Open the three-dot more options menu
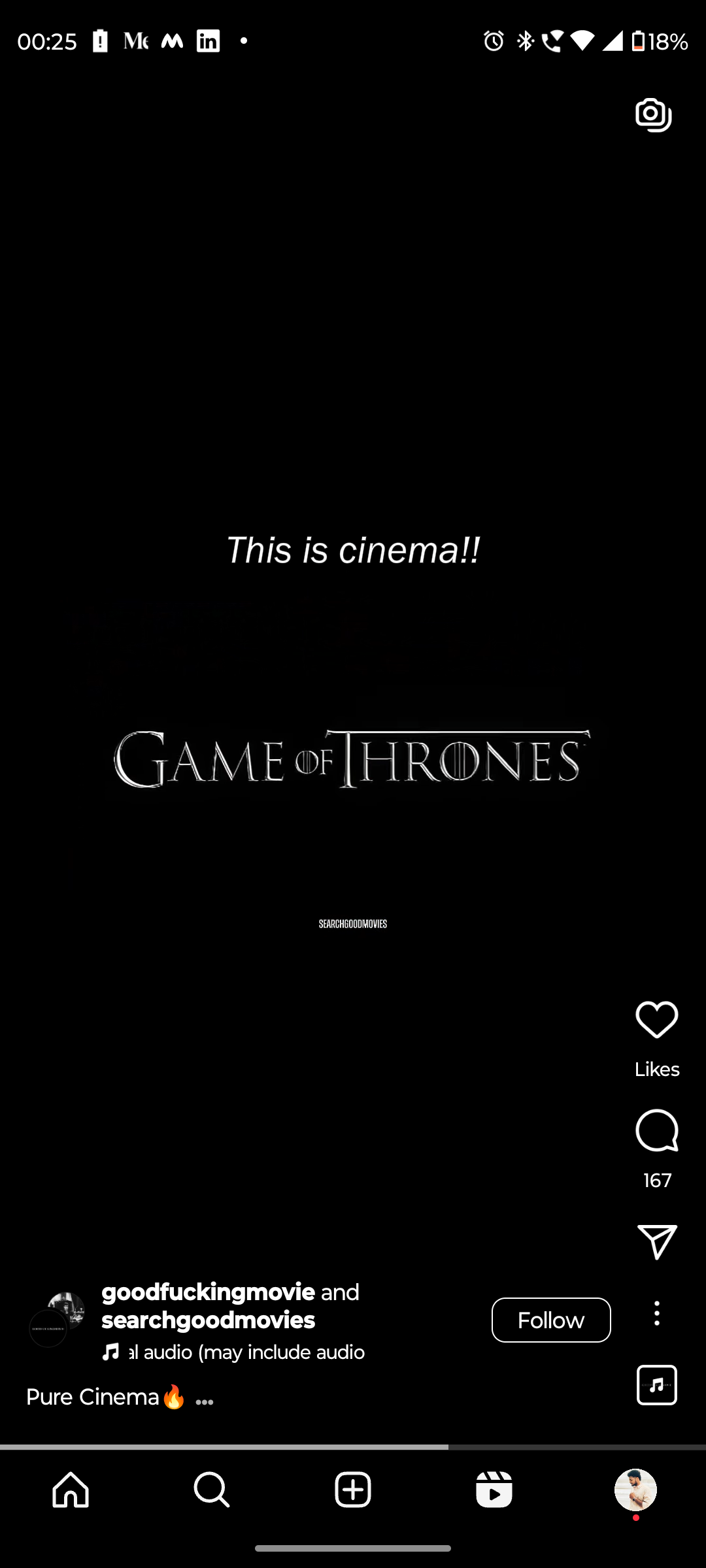The height and width of the screenshot is (1568, 706). [x=657, y=1313]
